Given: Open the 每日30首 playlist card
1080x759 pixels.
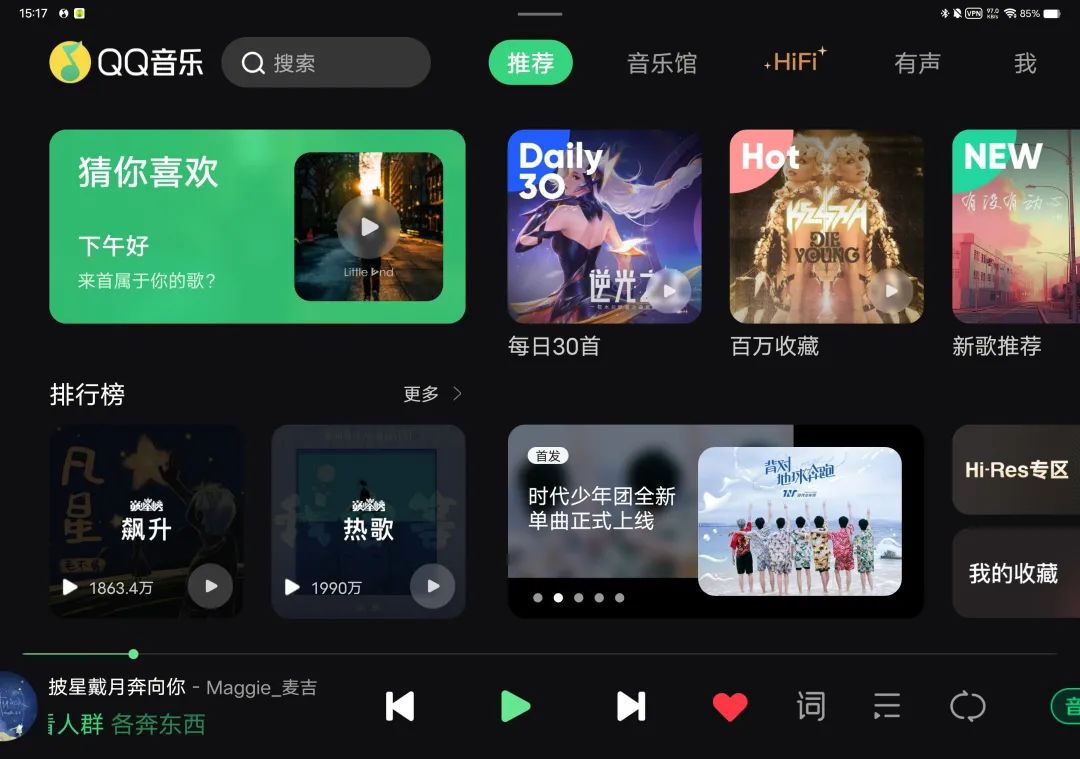Looking at the screenshot, I should (604, 227).
